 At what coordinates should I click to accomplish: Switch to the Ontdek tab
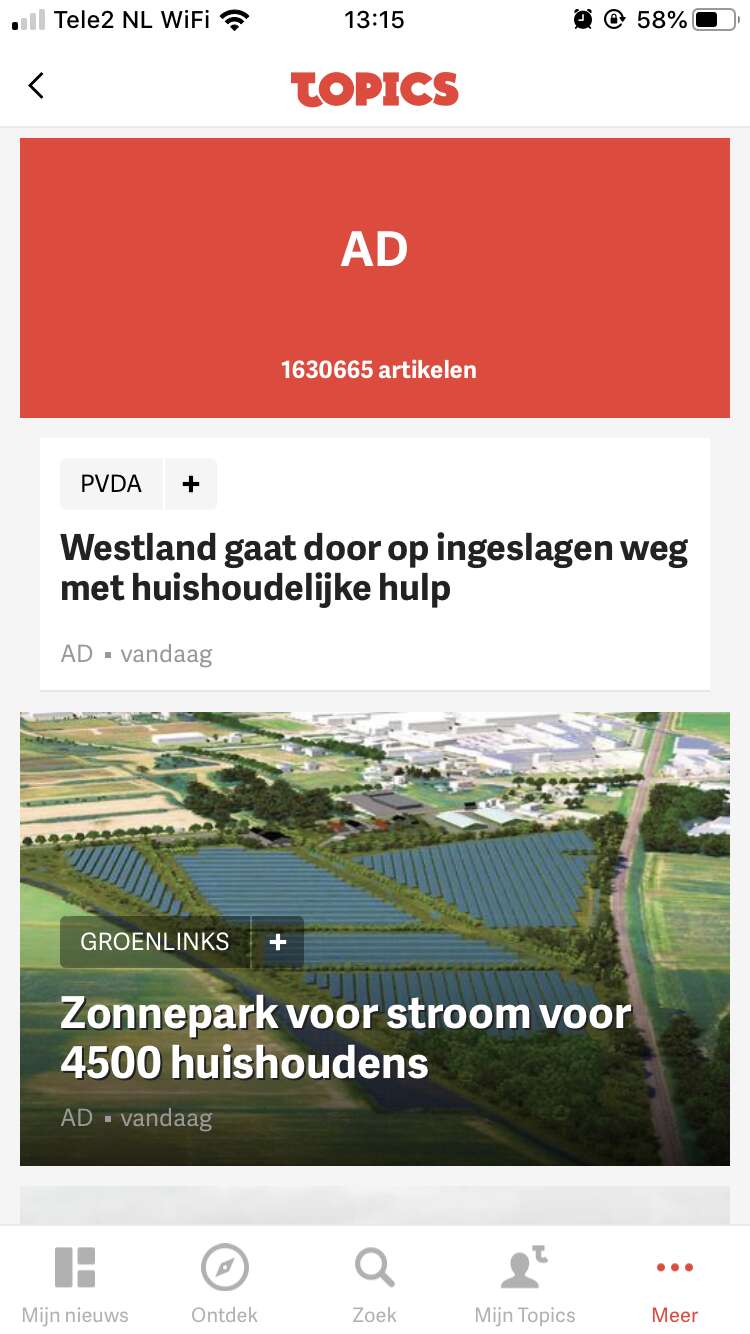point(225,1283)
